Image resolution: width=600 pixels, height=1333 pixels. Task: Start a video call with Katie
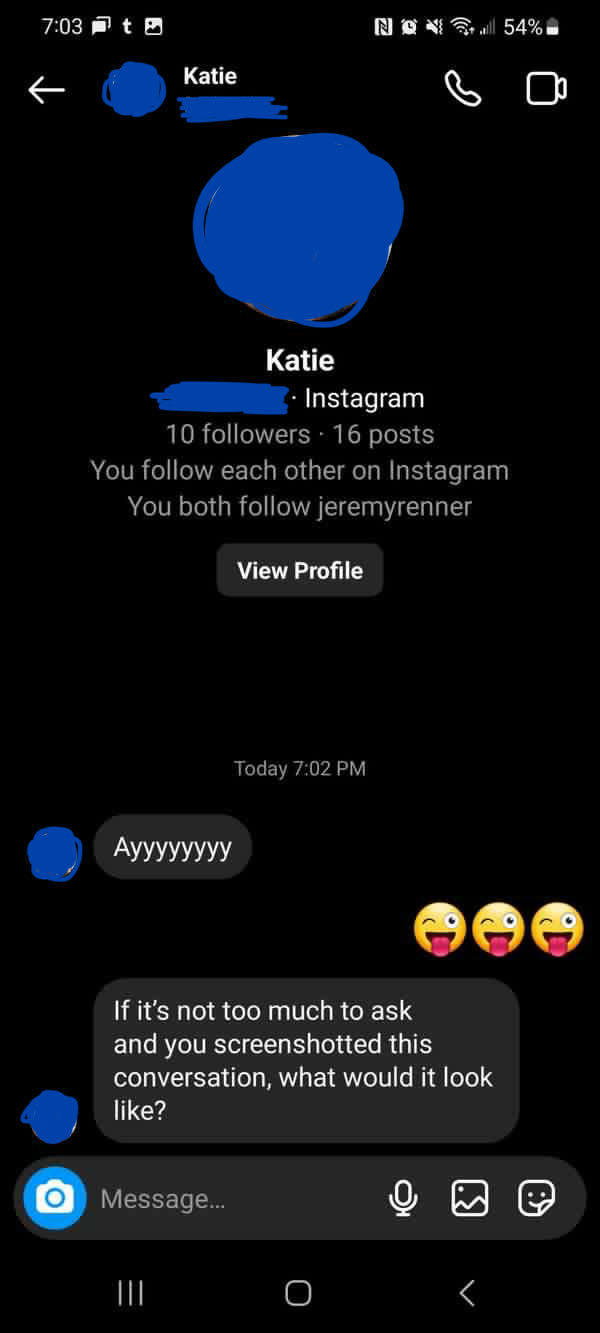click(x=545, y=90)
